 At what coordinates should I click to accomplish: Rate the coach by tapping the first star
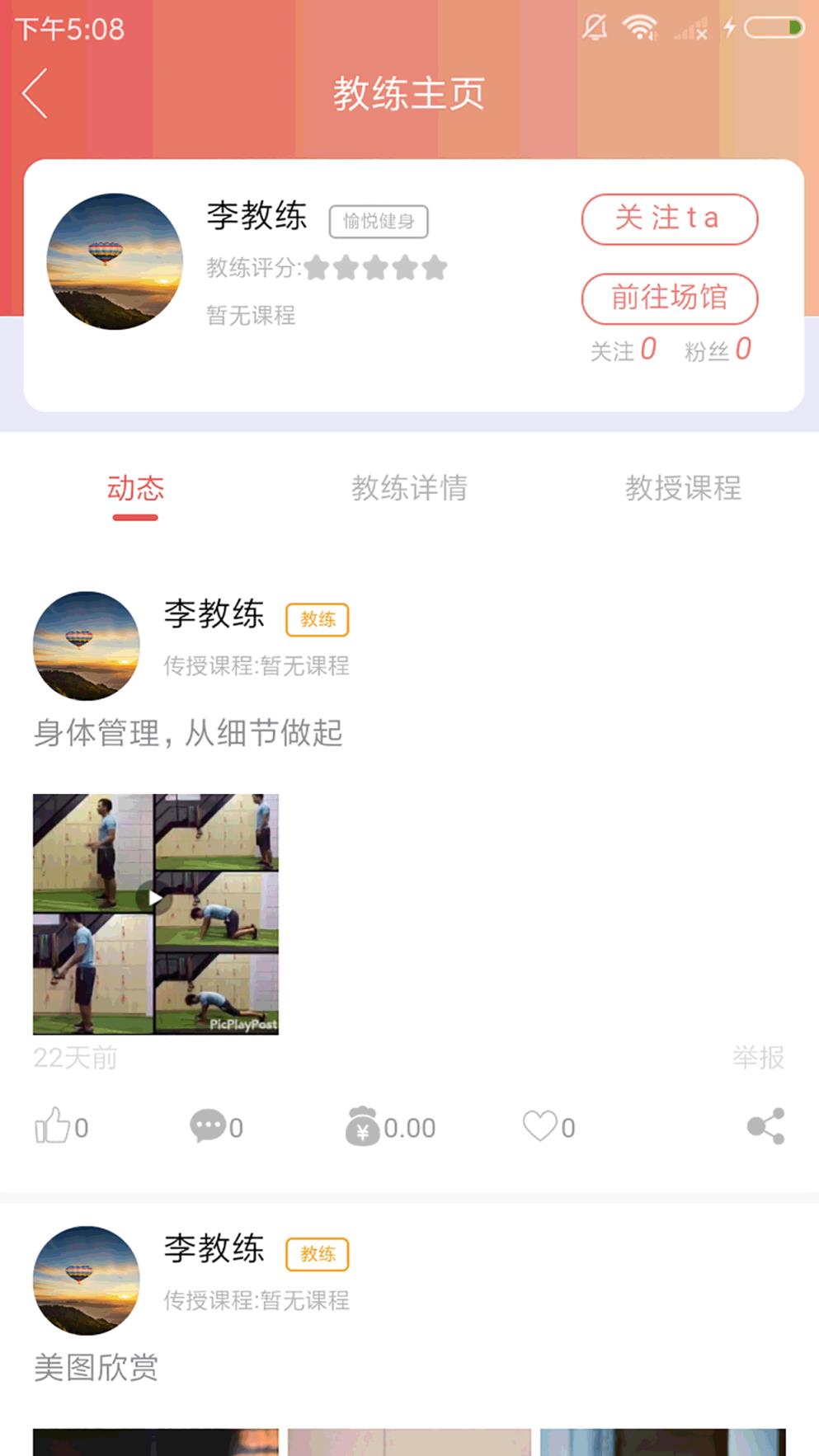click(318, 268)
